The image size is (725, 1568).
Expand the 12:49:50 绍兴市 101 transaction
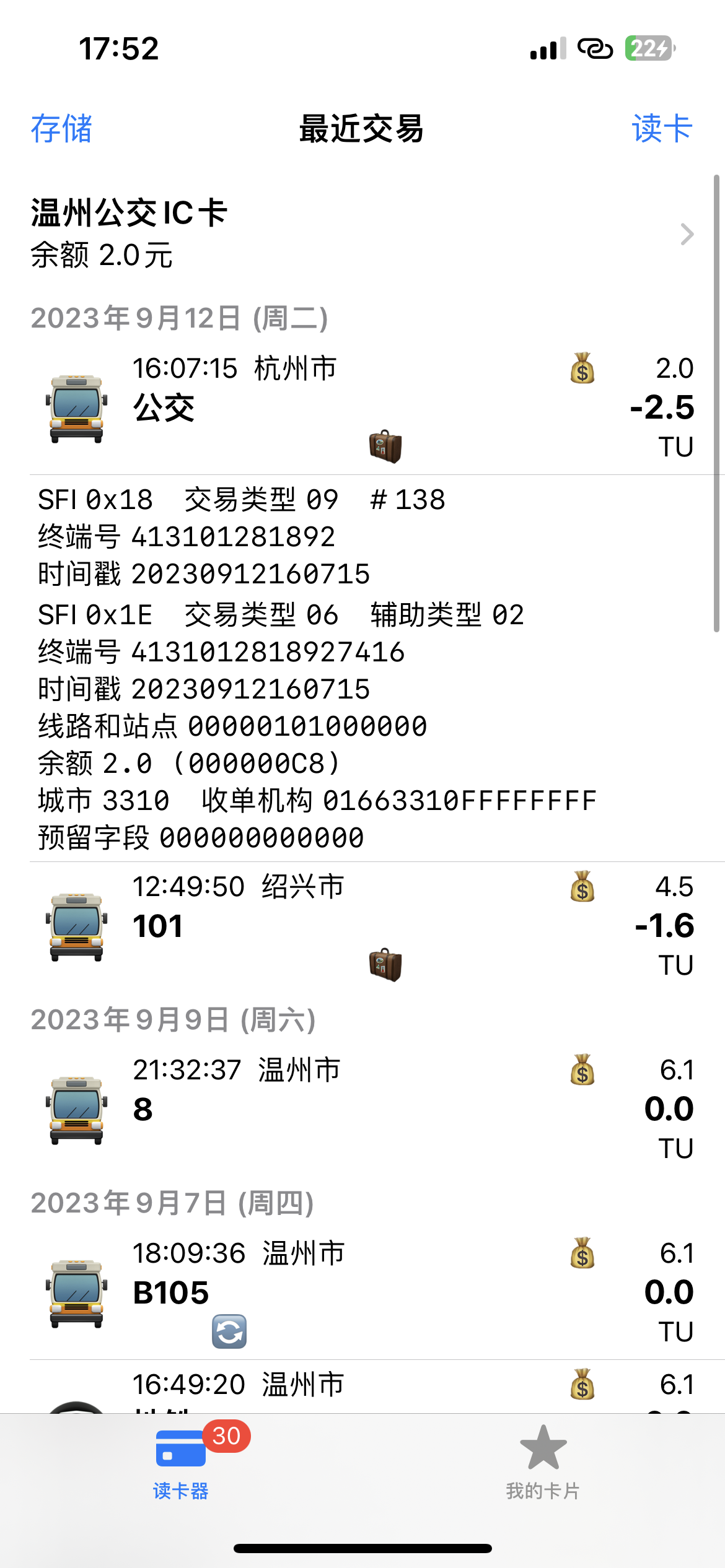(x=362, y=925)
